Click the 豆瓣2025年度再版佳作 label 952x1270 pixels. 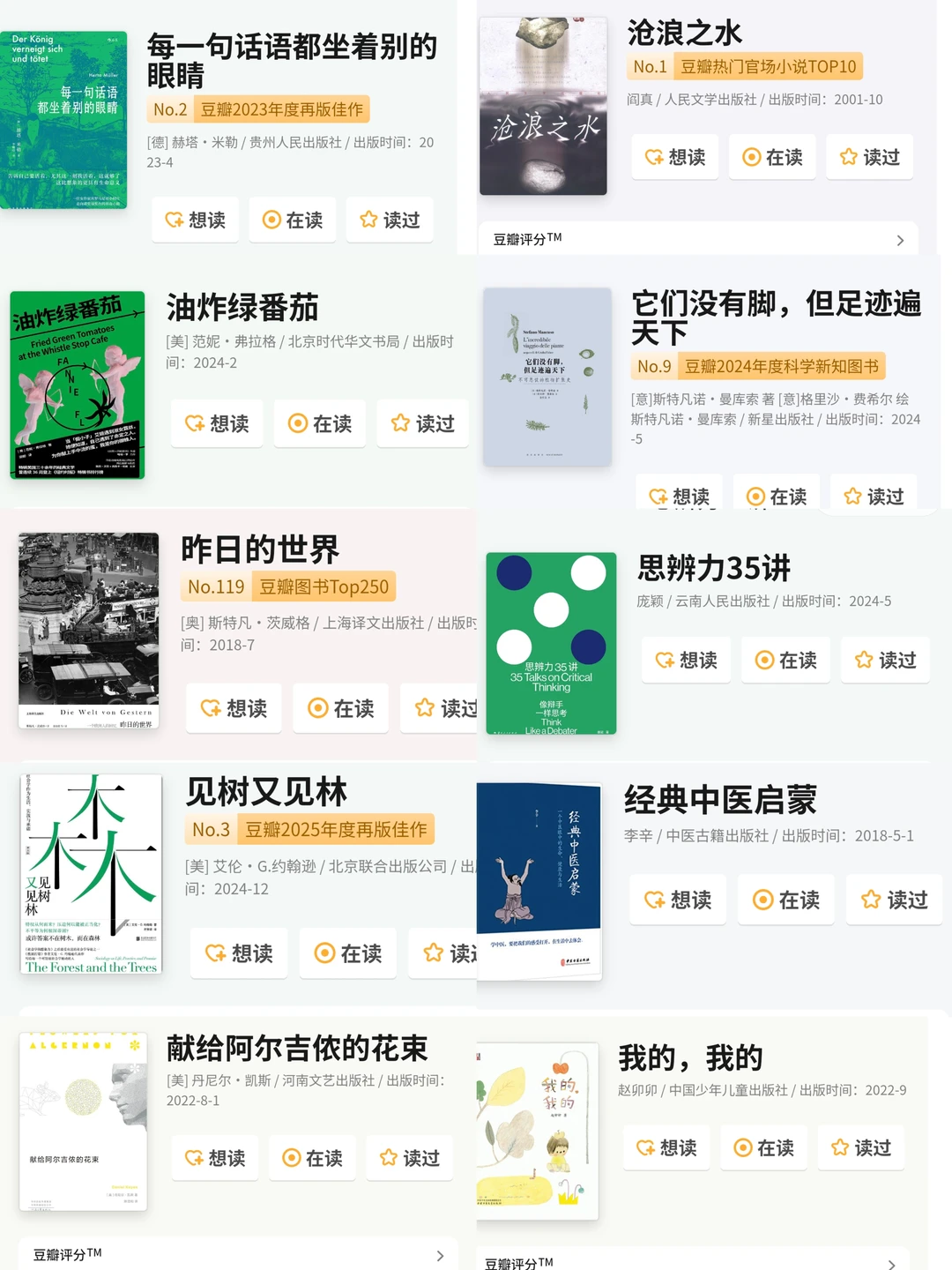[336, 829]
